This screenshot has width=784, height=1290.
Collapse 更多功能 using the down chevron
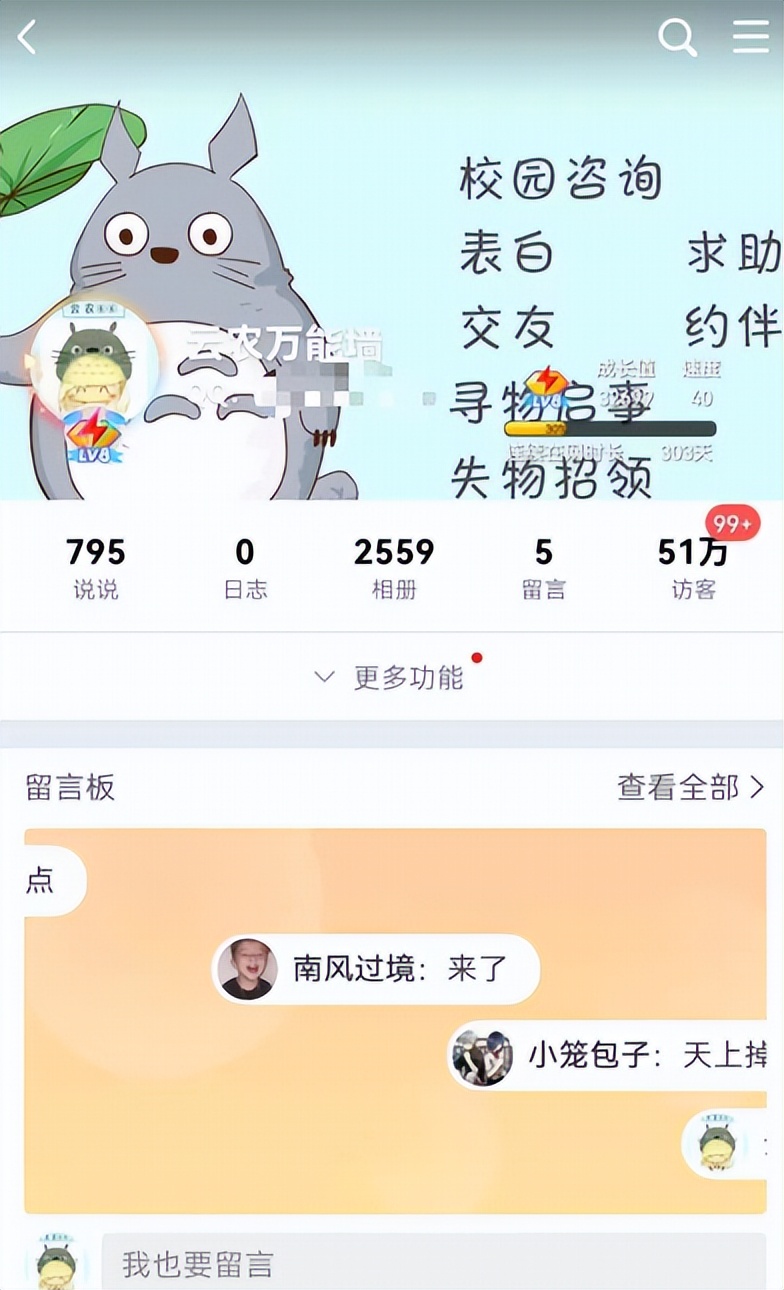(x=322, y=677)
